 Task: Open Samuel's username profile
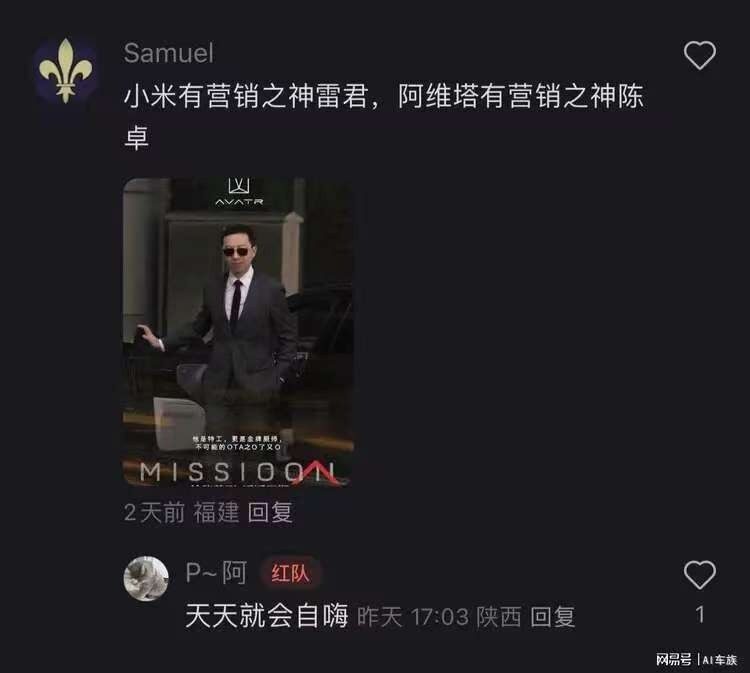168,52
